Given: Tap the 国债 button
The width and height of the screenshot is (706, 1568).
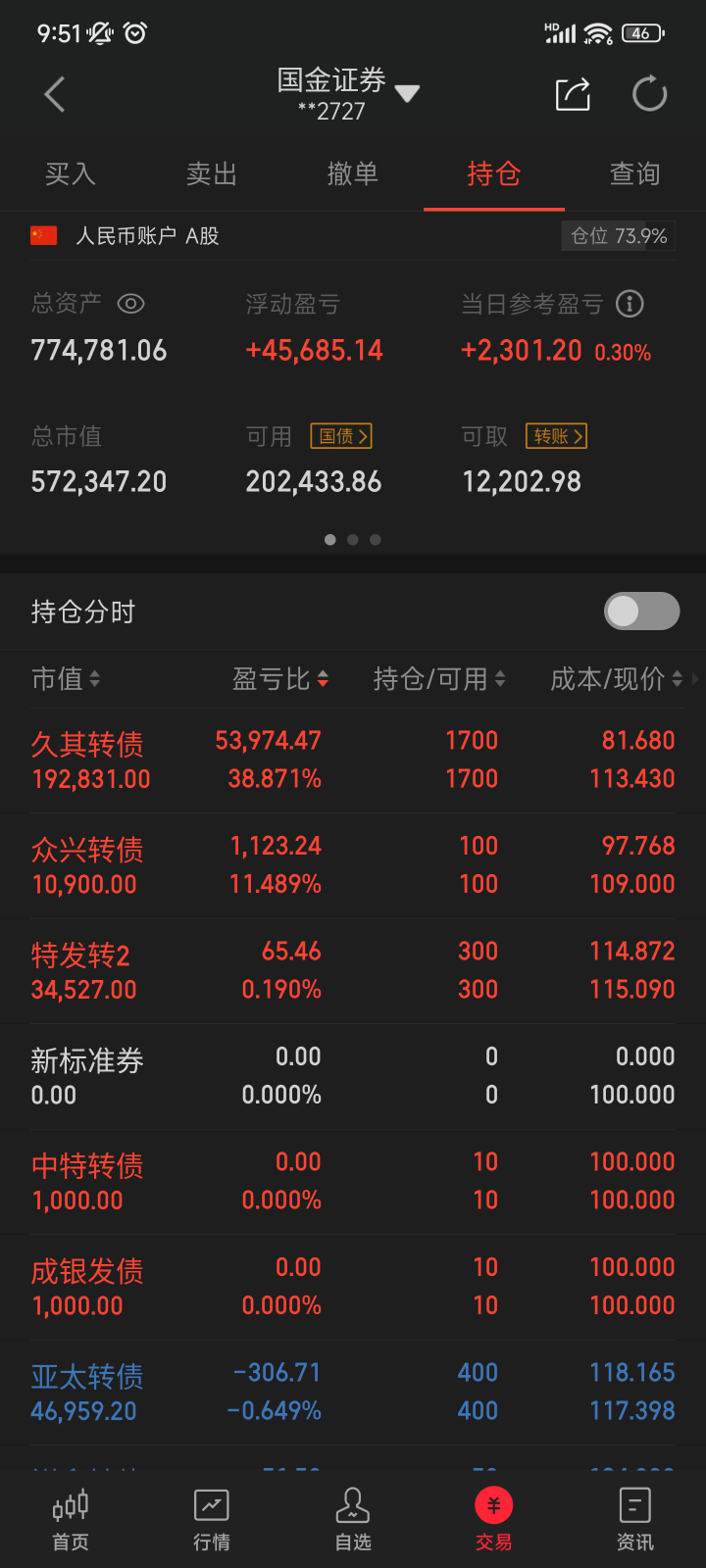Looking at the screenshot, I should [341, 436].
